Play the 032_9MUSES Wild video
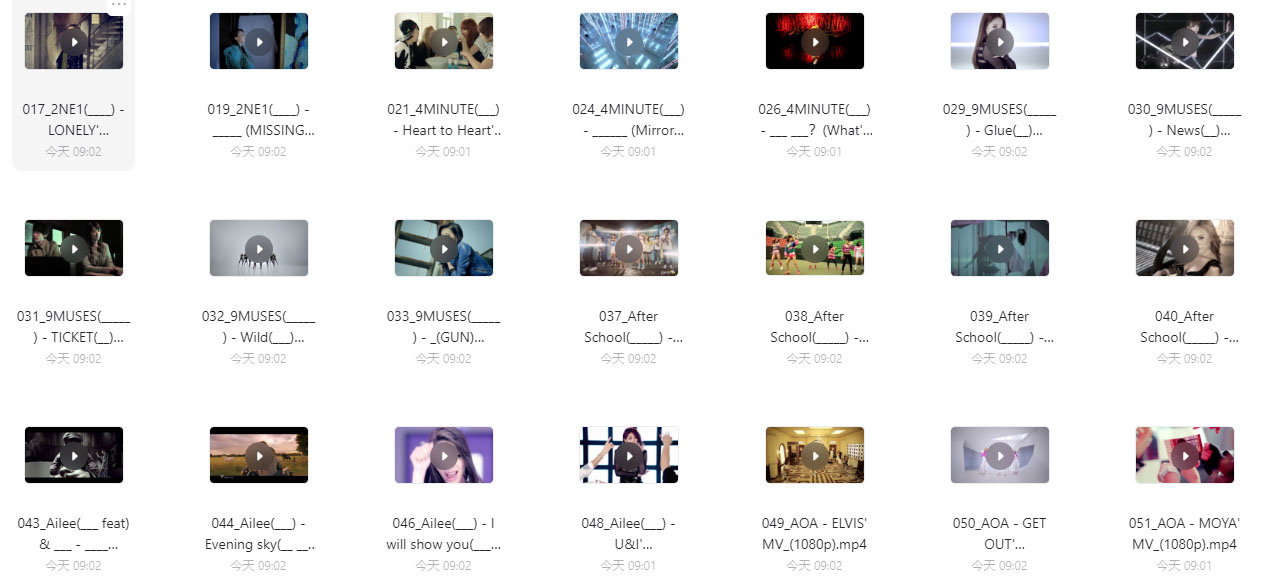This screenshot has height=584, width=1272. [x=259, y=248]
